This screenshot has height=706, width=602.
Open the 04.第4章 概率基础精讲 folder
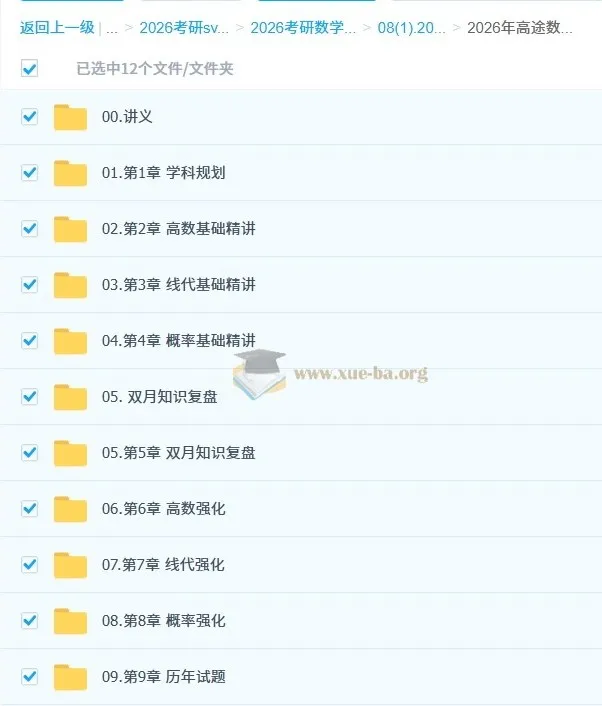click(178, 341)
